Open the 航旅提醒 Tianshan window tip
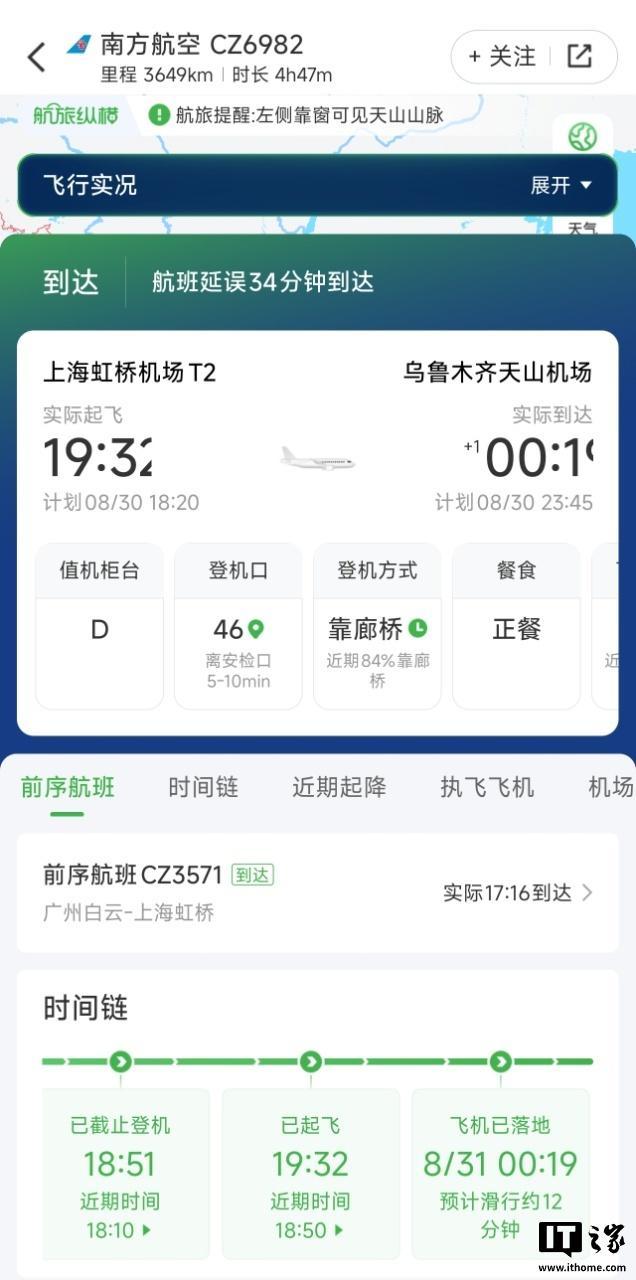This screenshot has width=636, height=1280. [x=296, y=115]
